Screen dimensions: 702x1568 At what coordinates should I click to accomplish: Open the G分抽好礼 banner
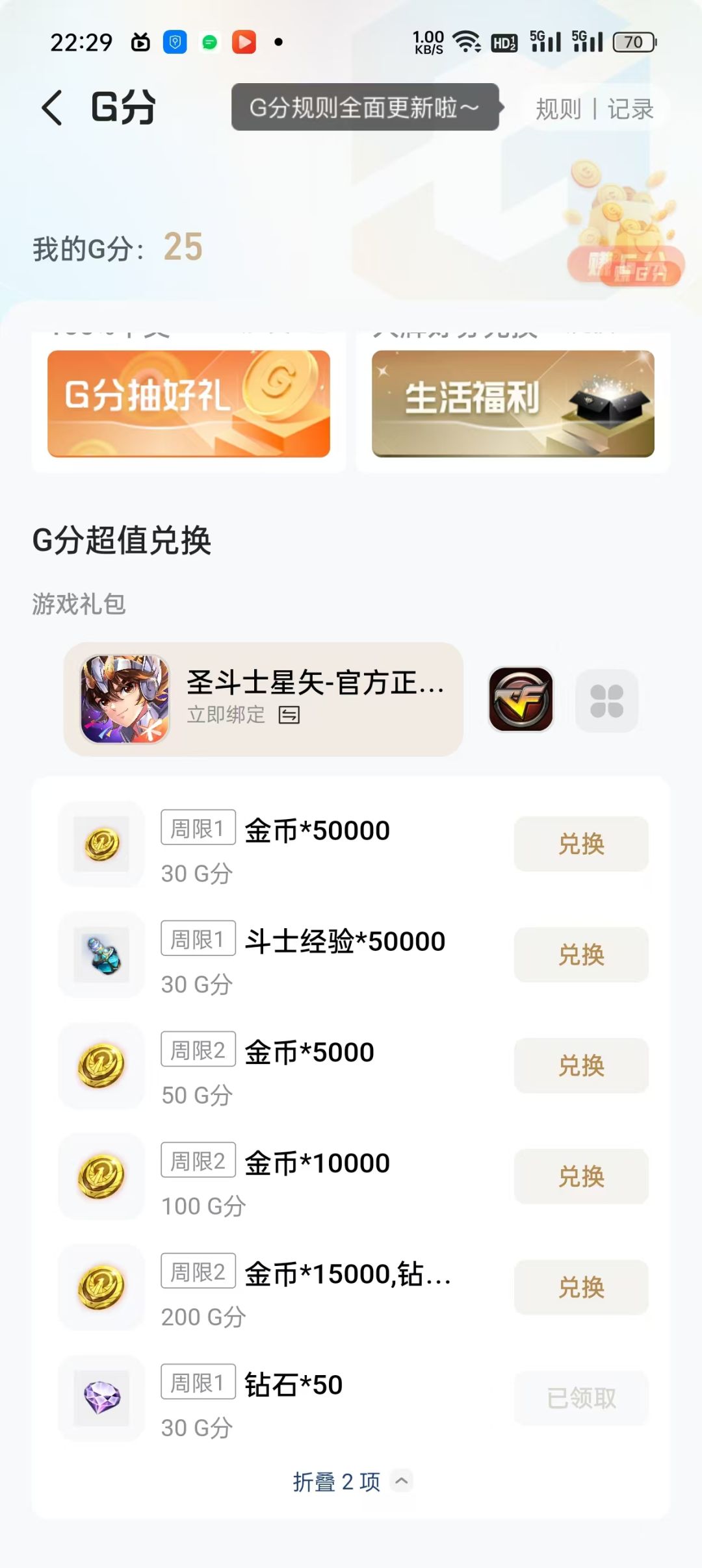(x=188, y=403)
